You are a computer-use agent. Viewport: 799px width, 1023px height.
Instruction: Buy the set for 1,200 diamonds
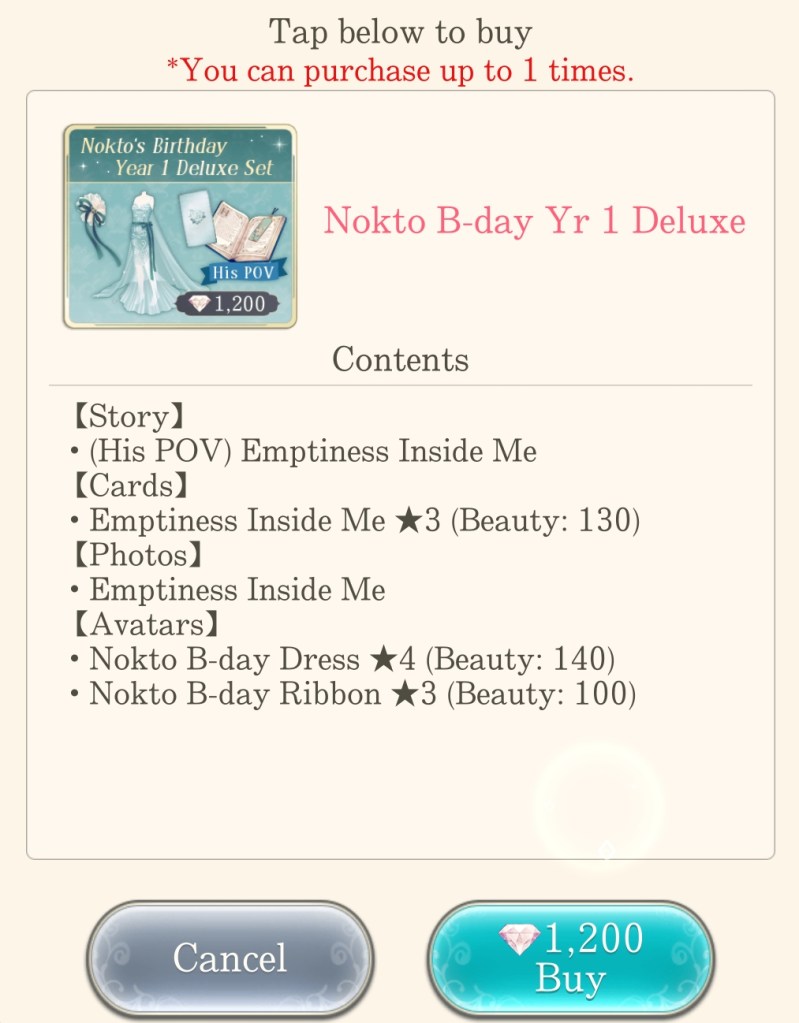pyautogui.click(x=570, y=957)
